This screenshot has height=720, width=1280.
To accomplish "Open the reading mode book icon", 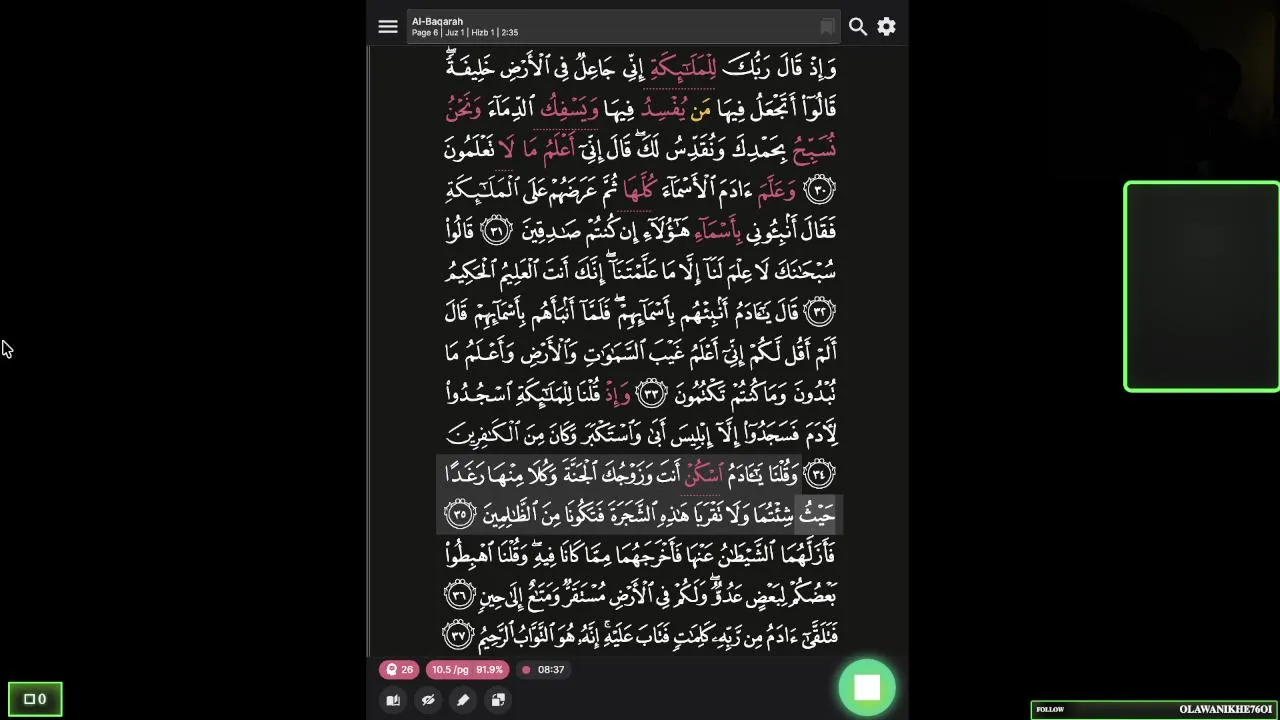I will (393, 700).
